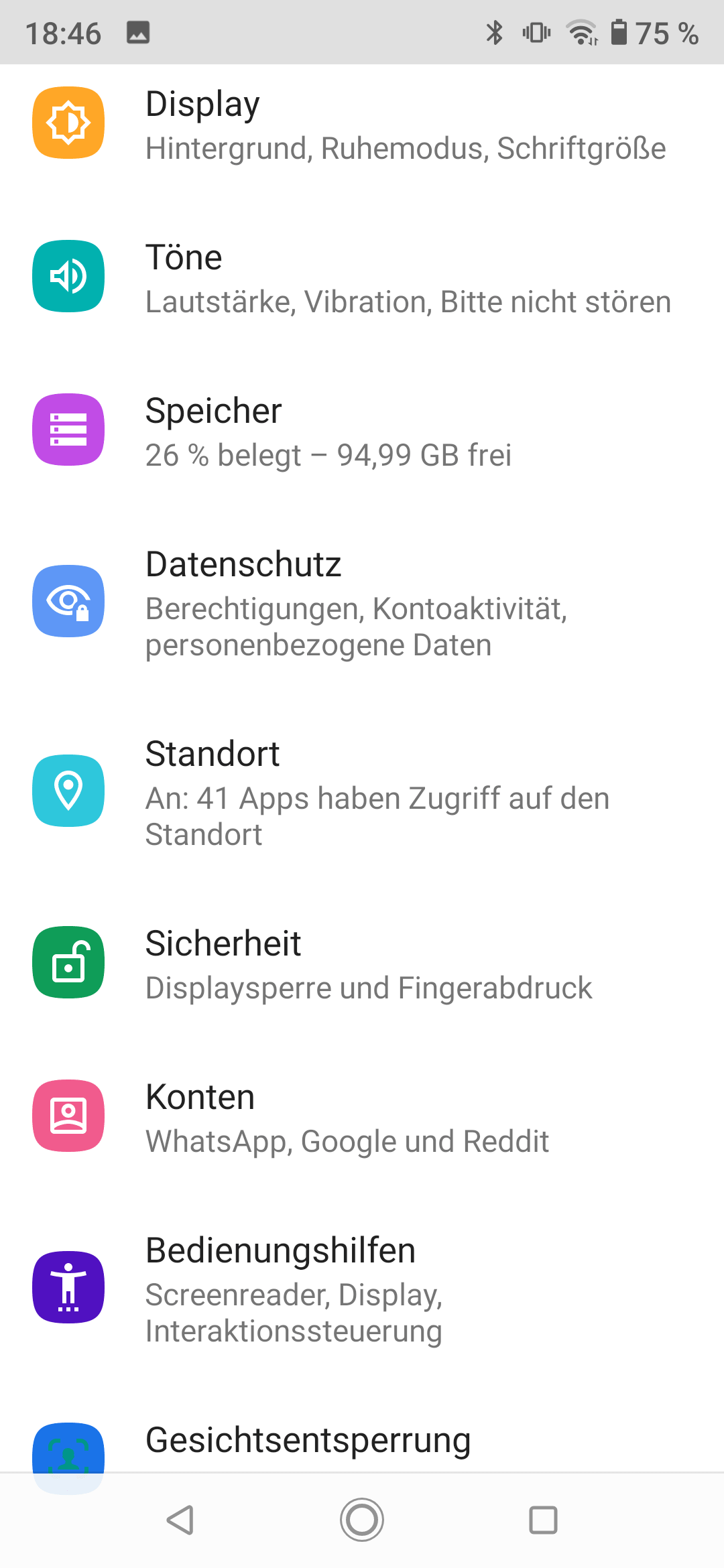The image size is (724, 1568).
Task: Open Bedienungshilfen accessibility settings
Action: 362,1288
